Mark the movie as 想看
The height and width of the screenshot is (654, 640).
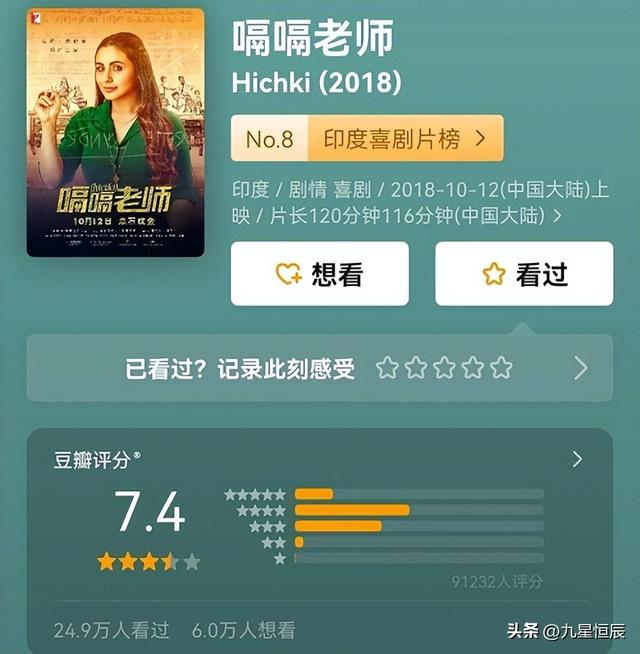319,274
